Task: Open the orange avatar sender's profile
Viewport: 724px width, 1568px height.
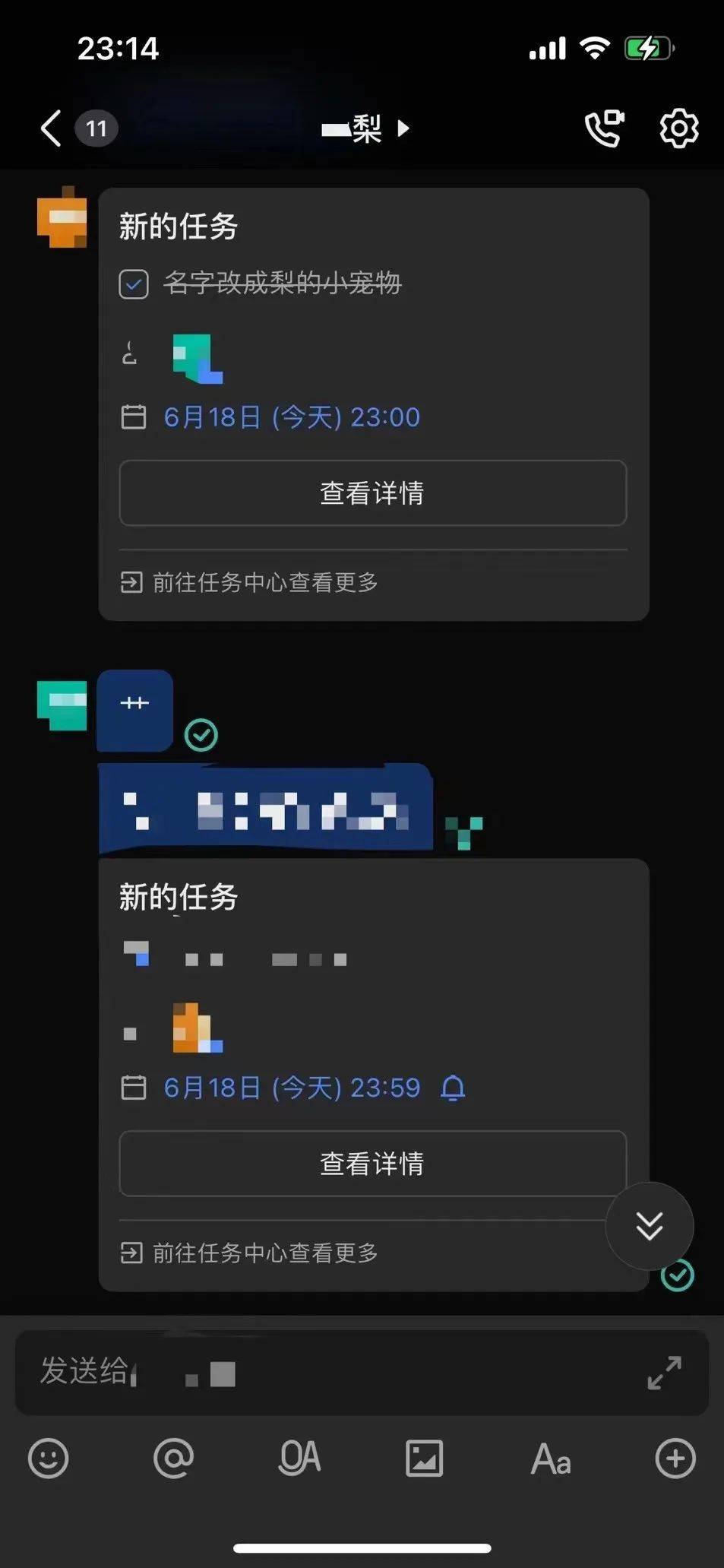Action: pyautogui.click(x=62, y=217)
